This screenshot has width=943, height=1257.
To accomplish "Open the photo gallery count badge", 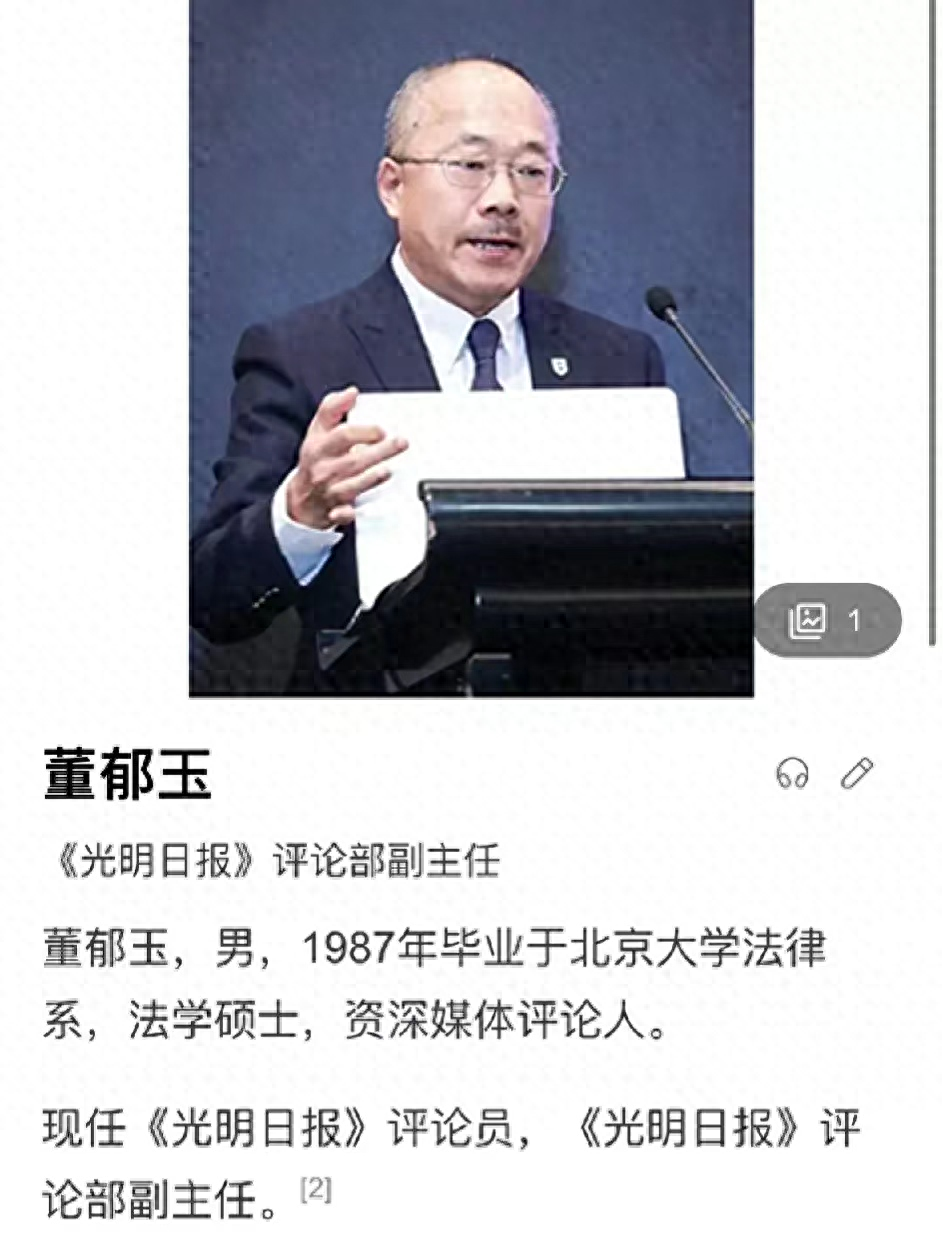I will coord(827,621).
